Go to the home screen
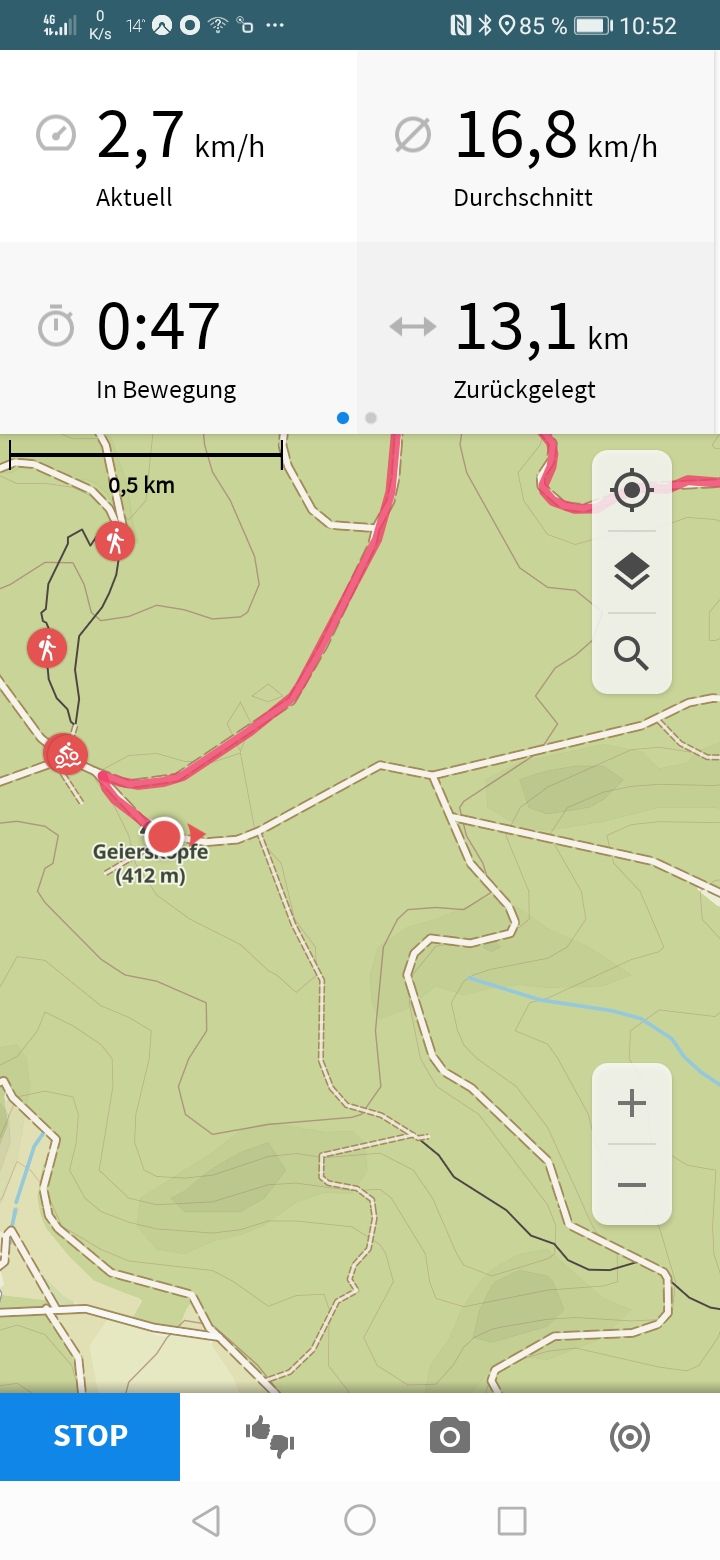The width and height of the screenshot is (720, 1560). click(360, 1521)
